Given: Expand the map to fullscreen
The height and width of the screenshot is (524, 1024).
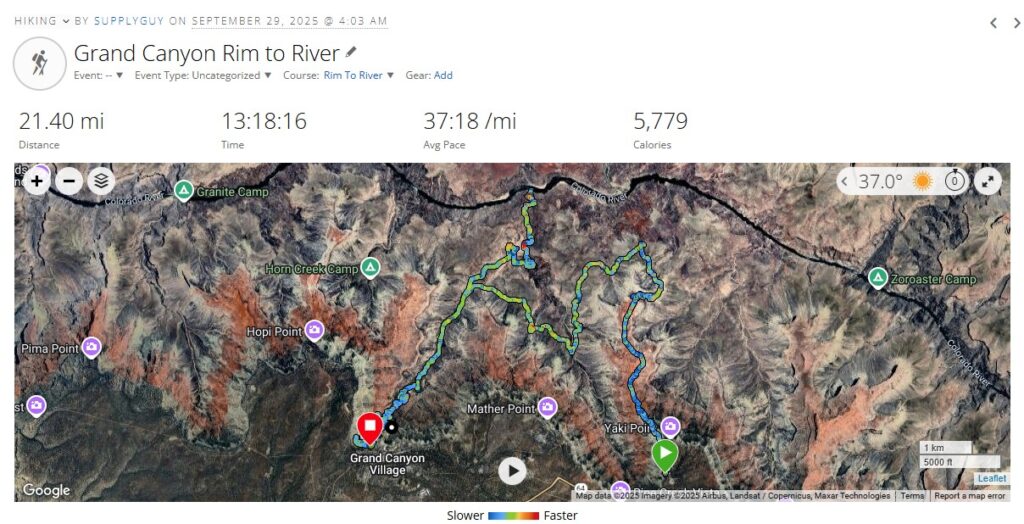Looking at the screenshot, I should pyautogui.click(x=988, y=181).
